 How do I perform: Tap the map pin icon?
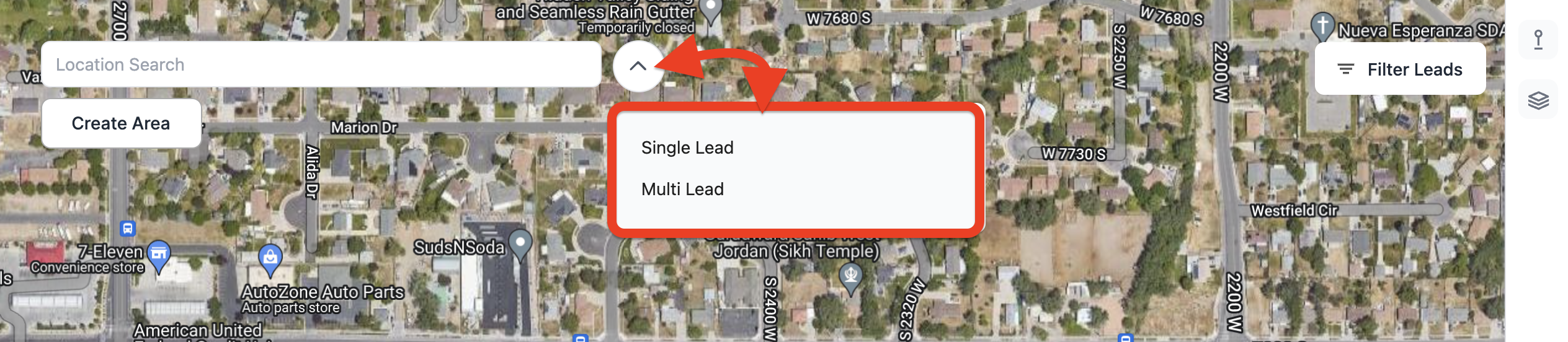pyautogui.click(x=1538, y=40)
